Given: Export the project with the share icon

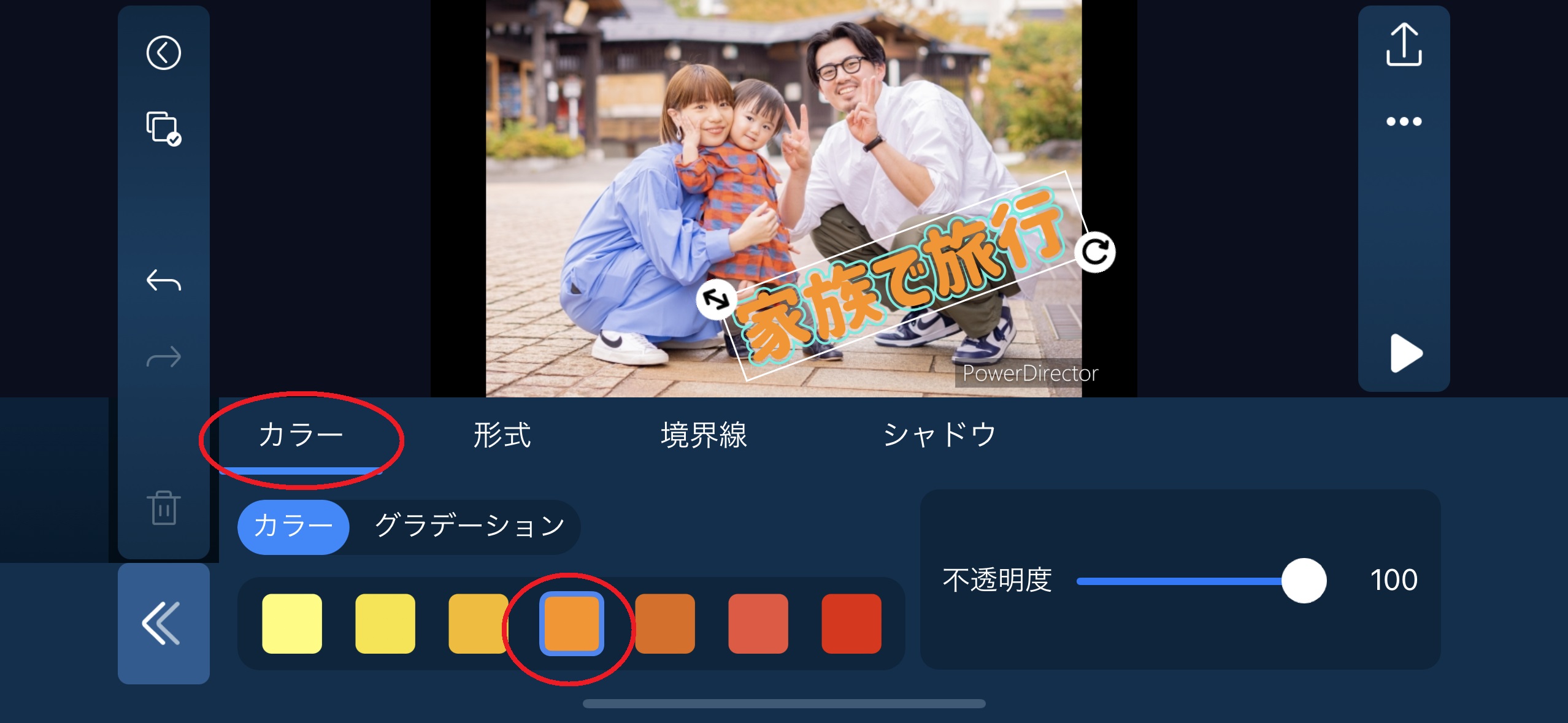Looking at the screenshot, I should (x=1404, y=45).
